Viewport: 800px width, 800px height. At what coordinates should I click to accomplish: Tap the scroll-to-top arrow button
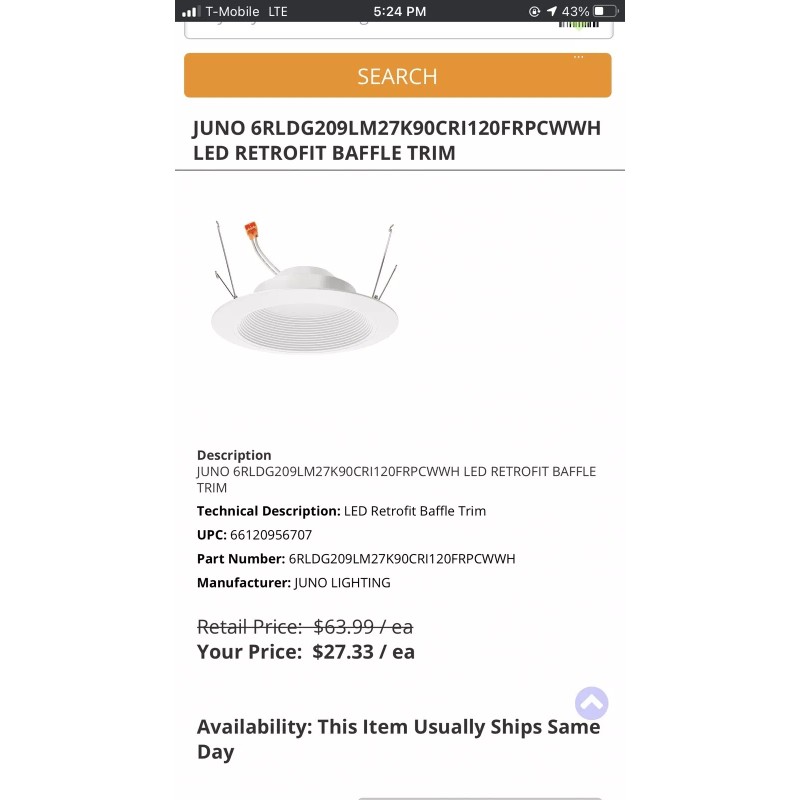click(591, 703)
